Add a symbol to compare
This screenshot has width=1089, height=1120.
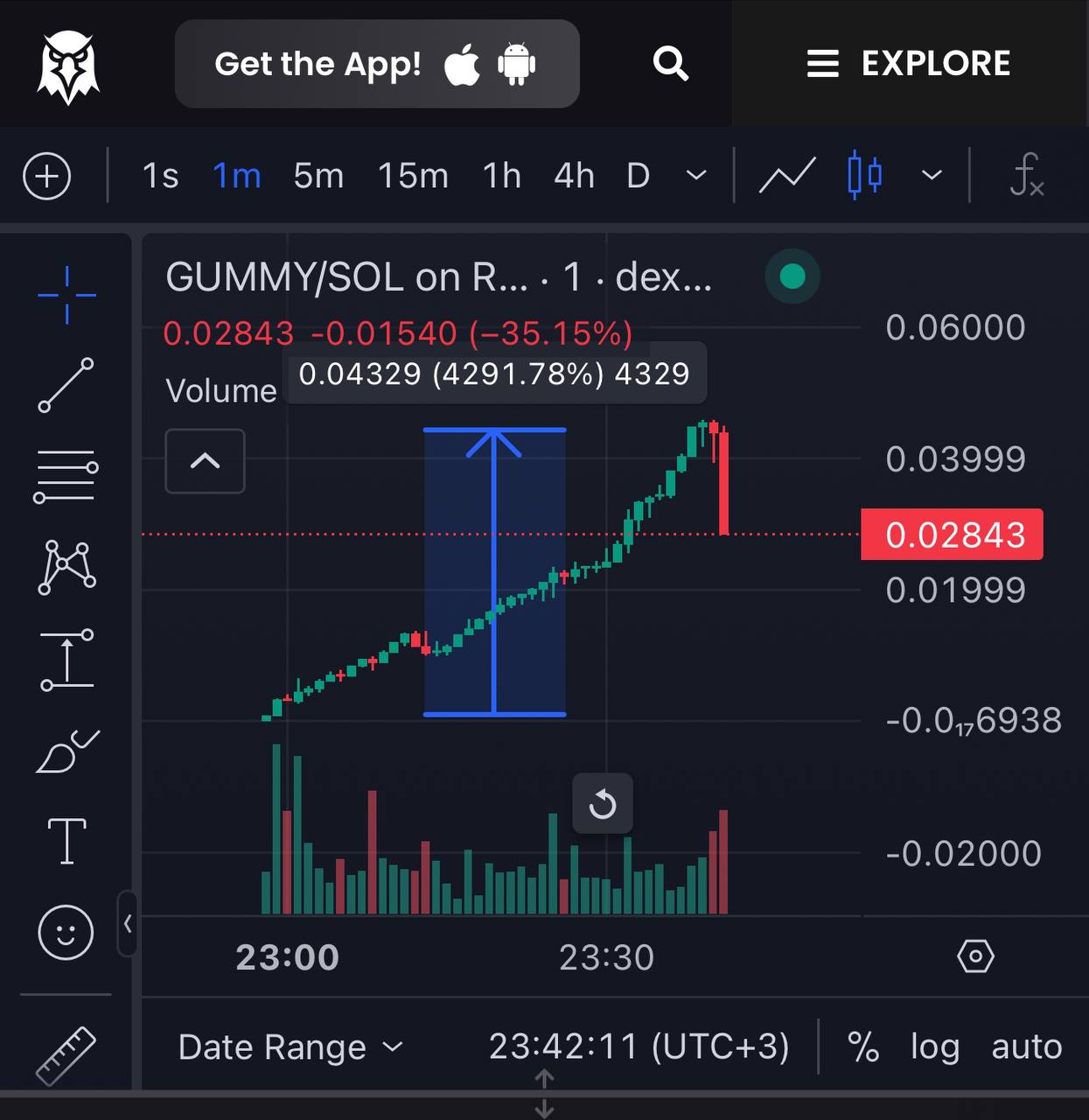click(46, 176)
